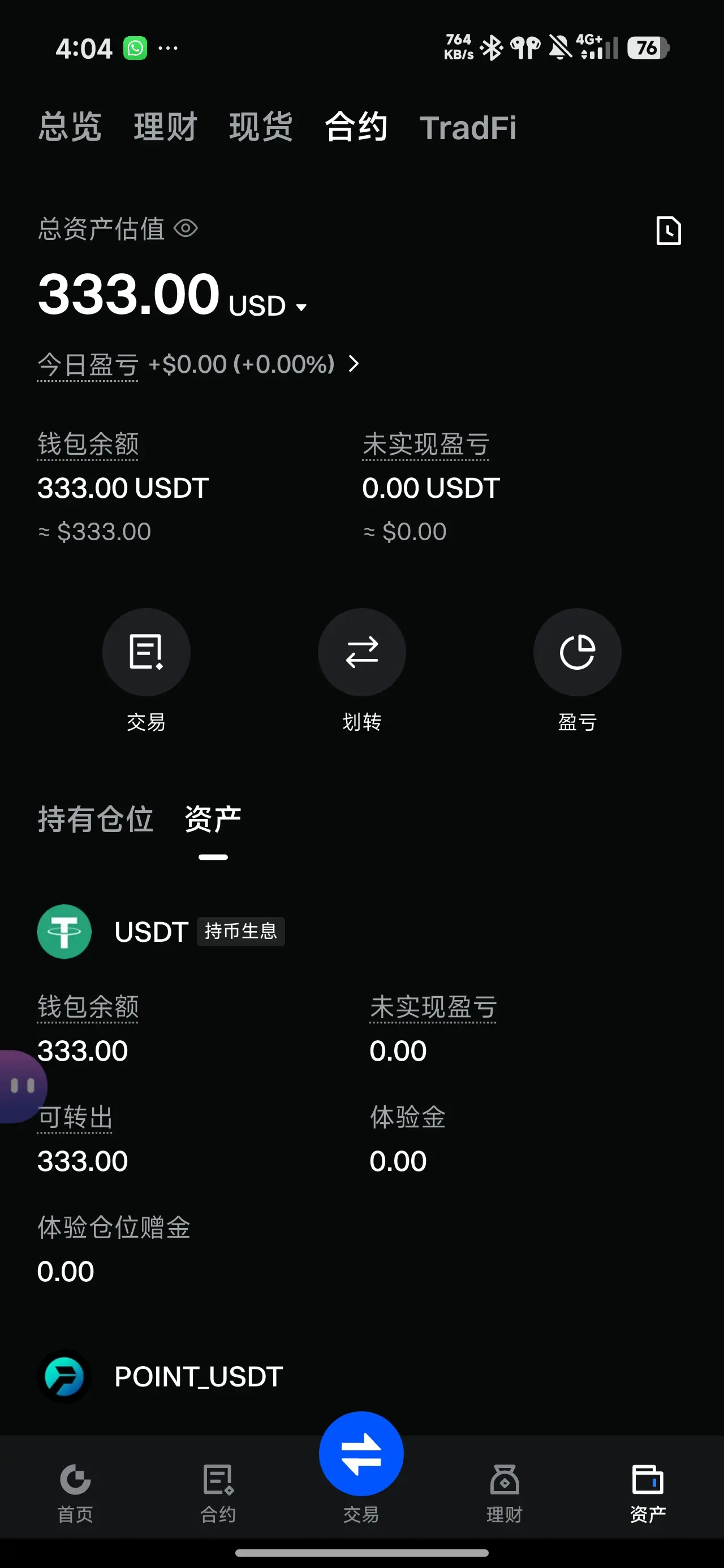
Task: Open the POINT_USDT asset row
Action: click(199, 1377)
